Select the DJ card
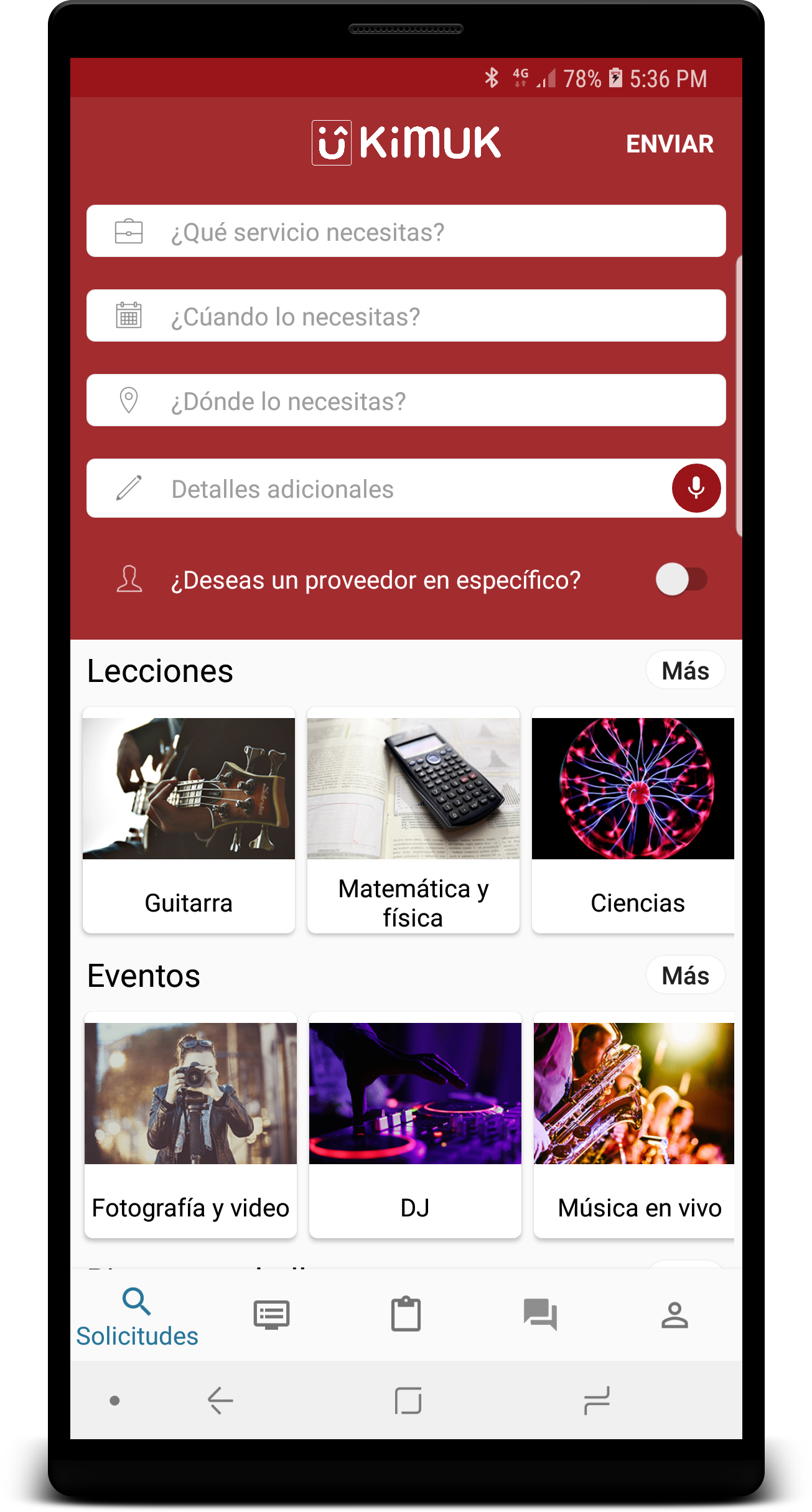This screenshot has width=812, height=1512. coord(415,1124)
